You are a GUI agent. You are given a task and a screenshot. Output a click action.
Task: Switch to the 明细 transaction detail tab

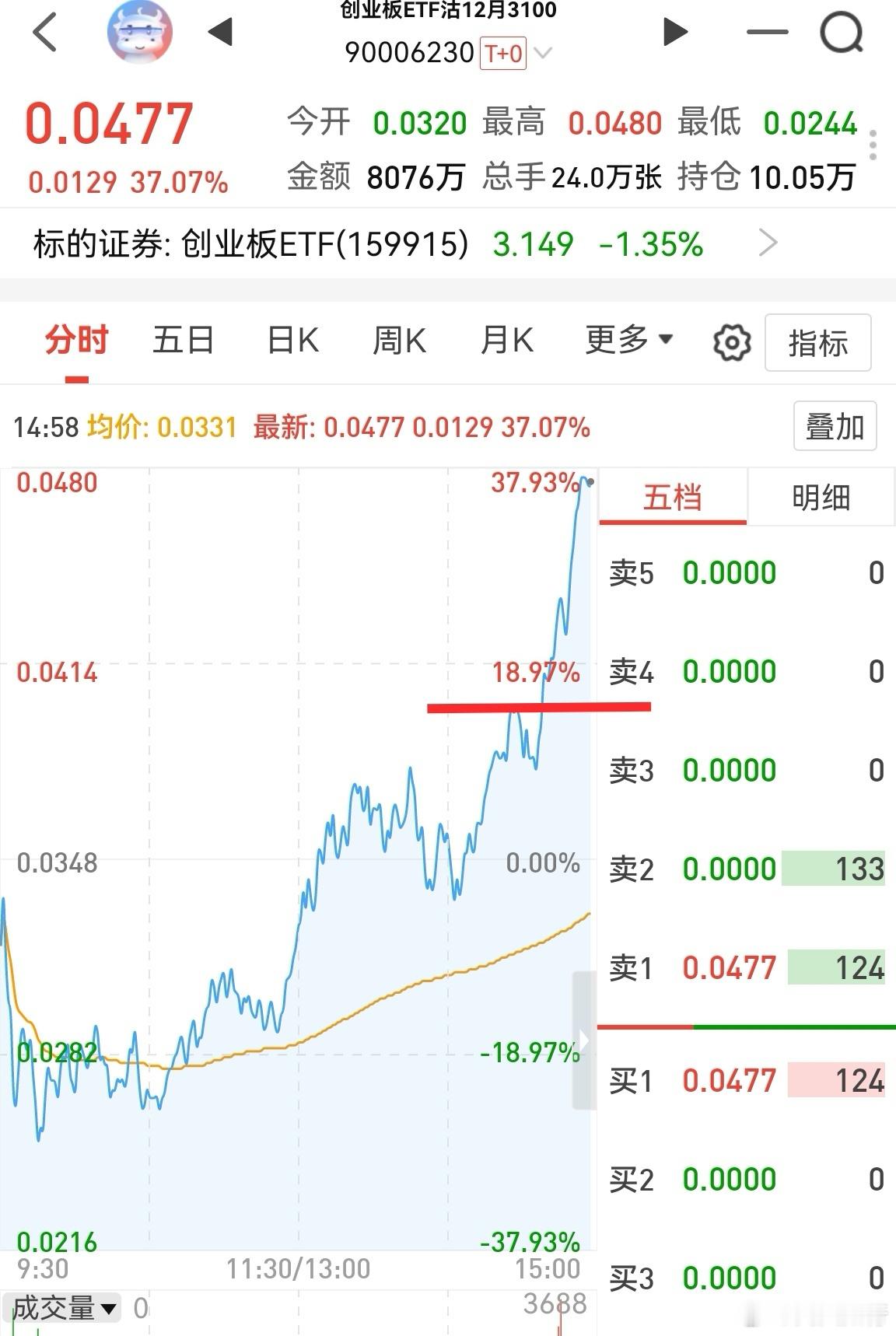click(x=821, y=498)
